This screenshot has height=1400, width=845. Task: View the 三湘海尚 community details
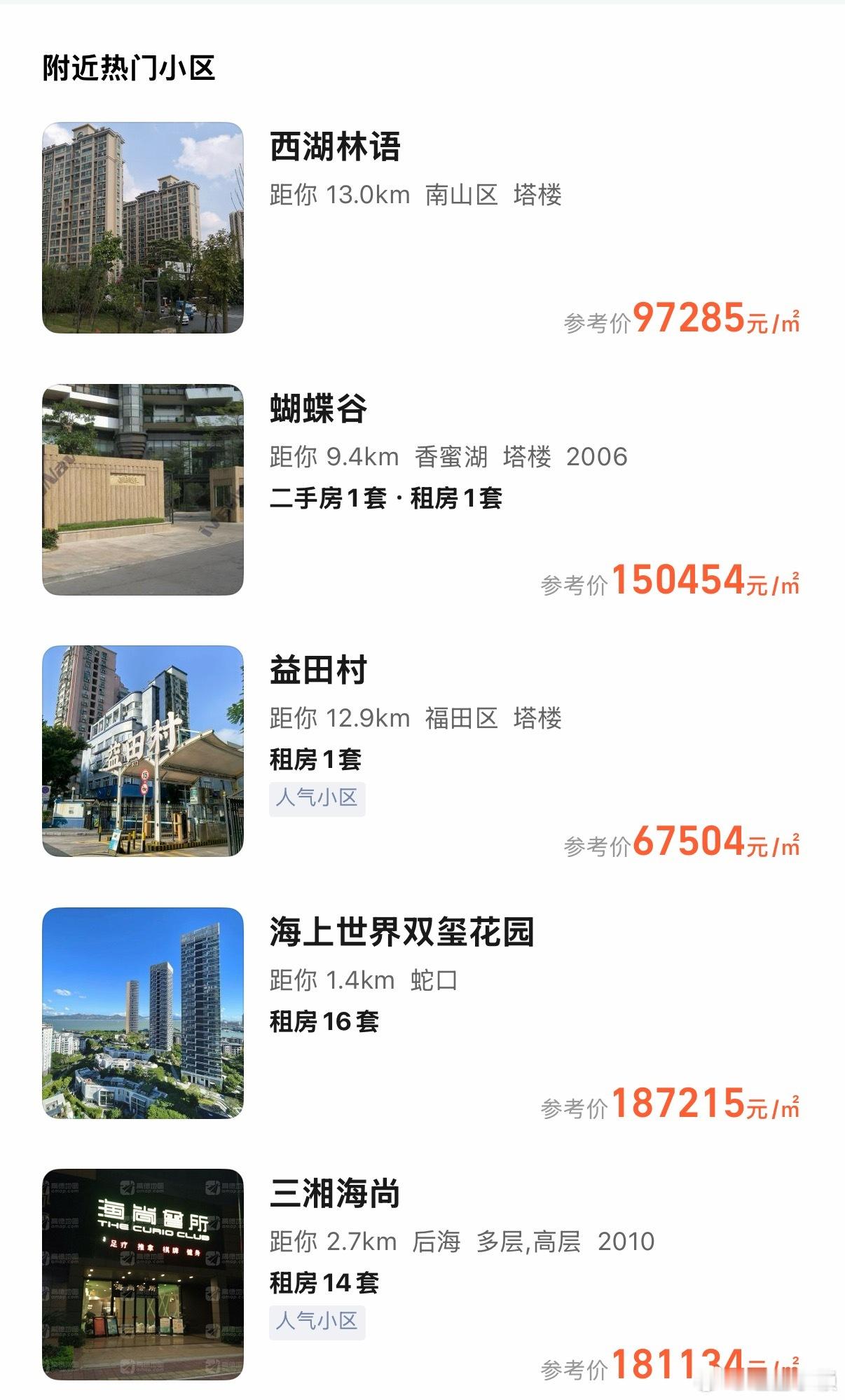(335, 1194)
